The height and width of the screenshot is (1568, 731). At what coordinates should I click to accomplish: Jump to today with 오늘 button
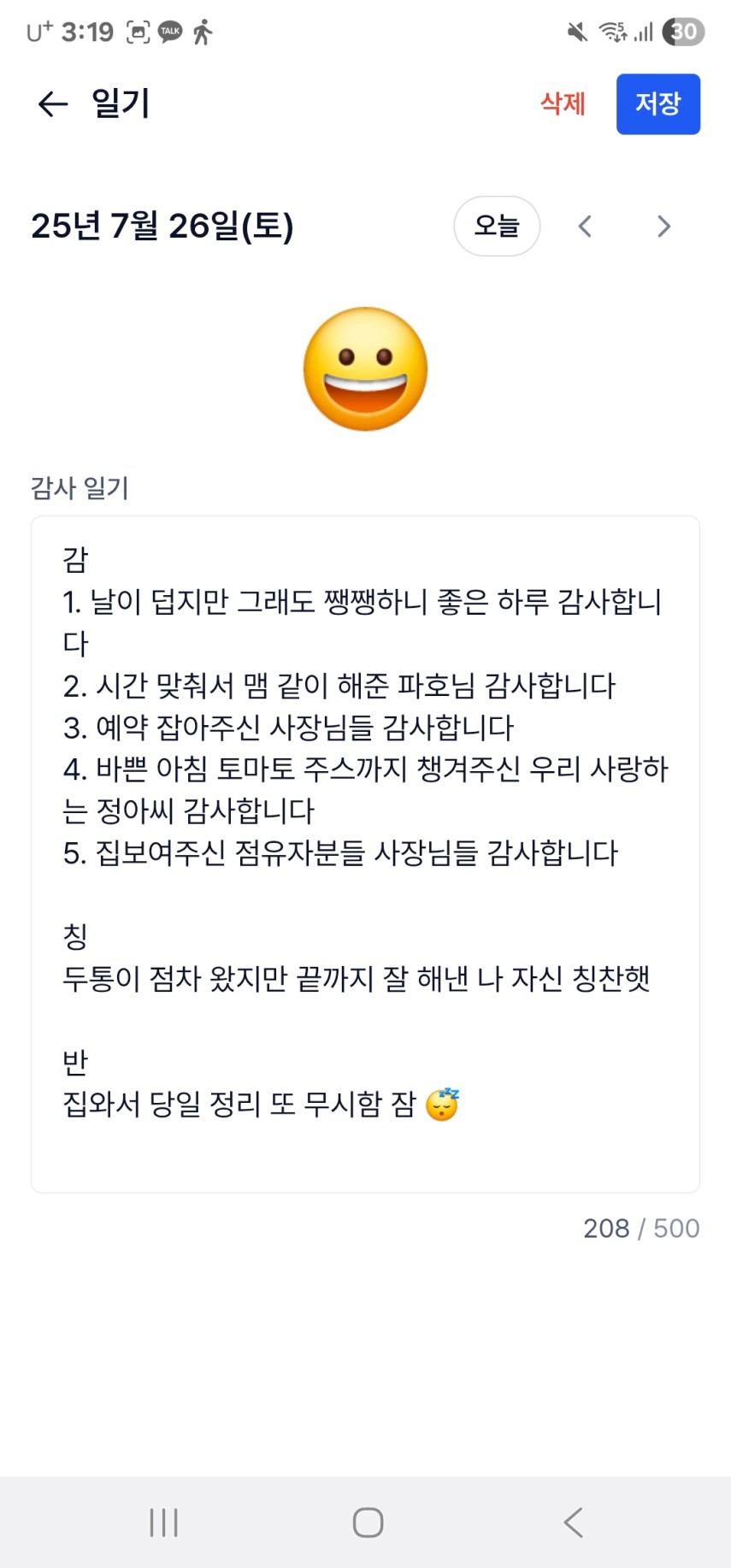(497, 227)
